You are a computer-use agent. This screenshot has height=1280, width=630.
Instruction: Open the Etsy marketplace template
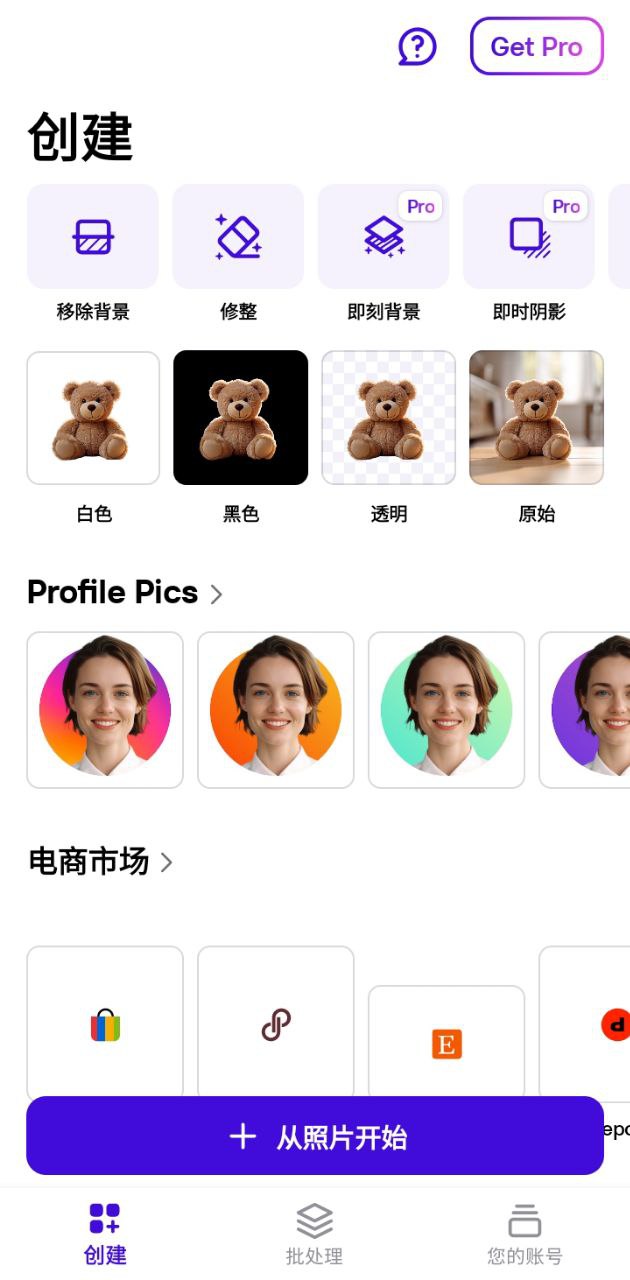446,1044
